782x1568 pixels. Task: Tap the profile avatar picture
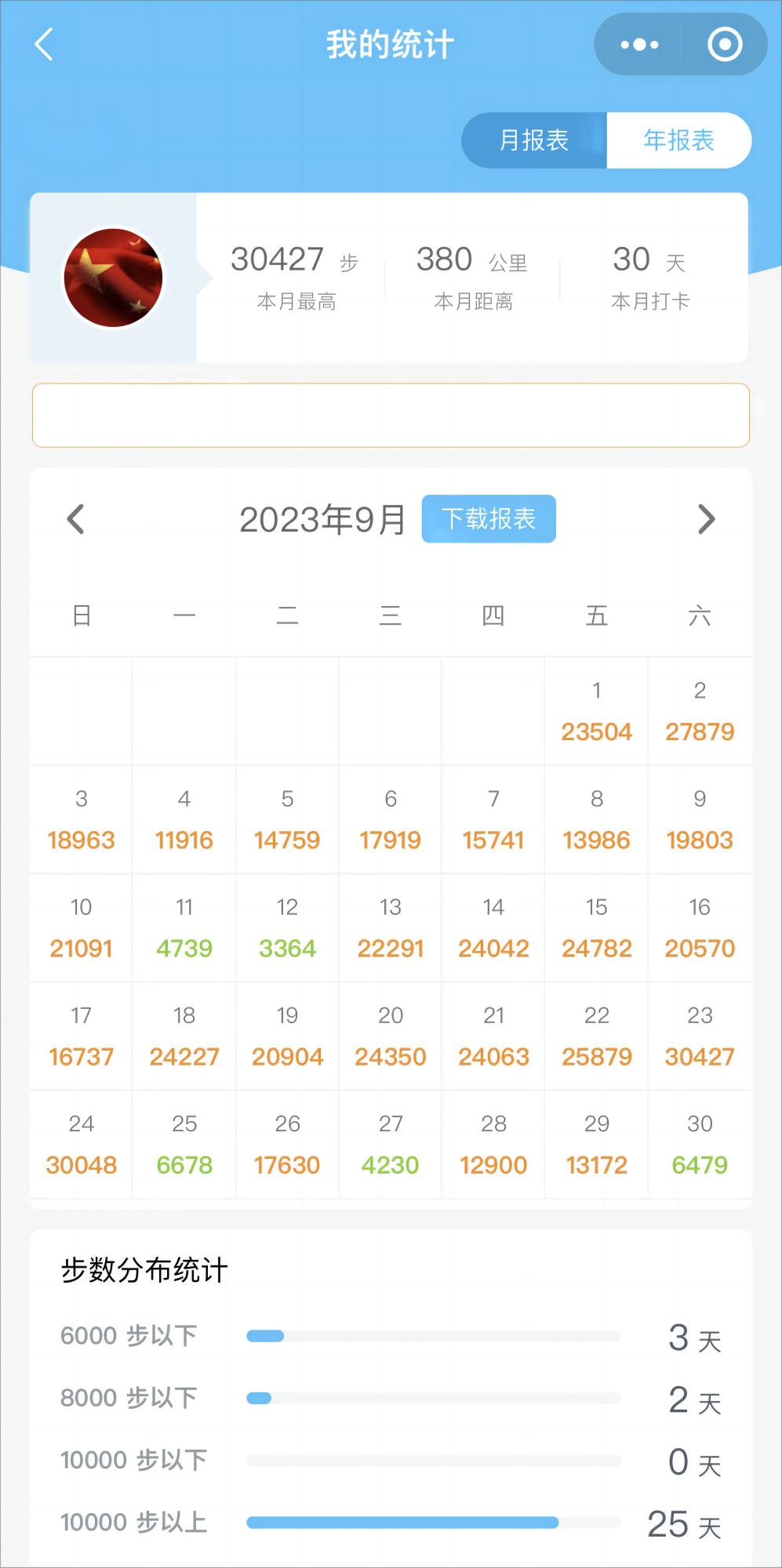[x=113, y=278]
